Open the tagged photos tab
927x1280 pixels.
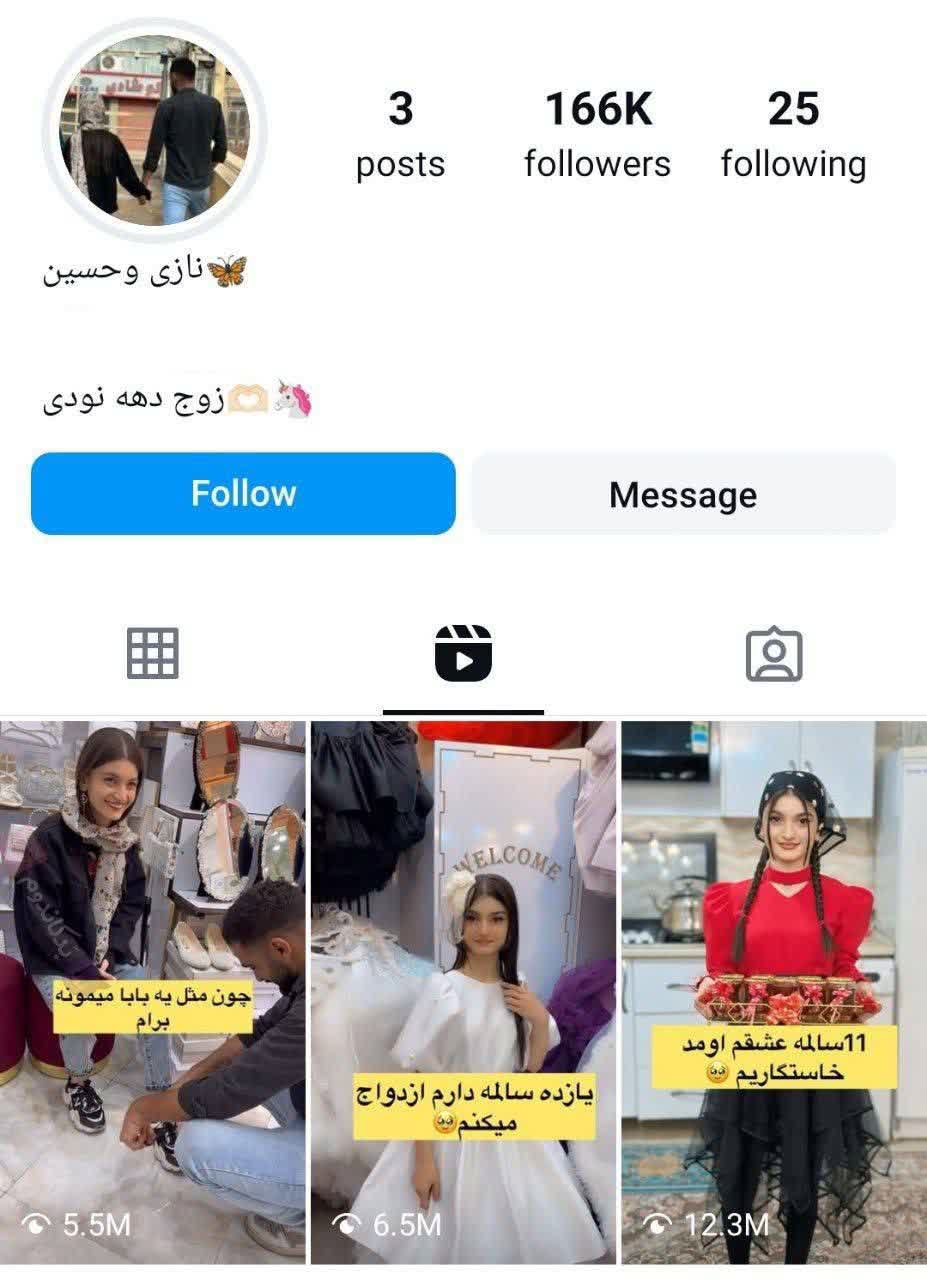[x=774, y=655]
